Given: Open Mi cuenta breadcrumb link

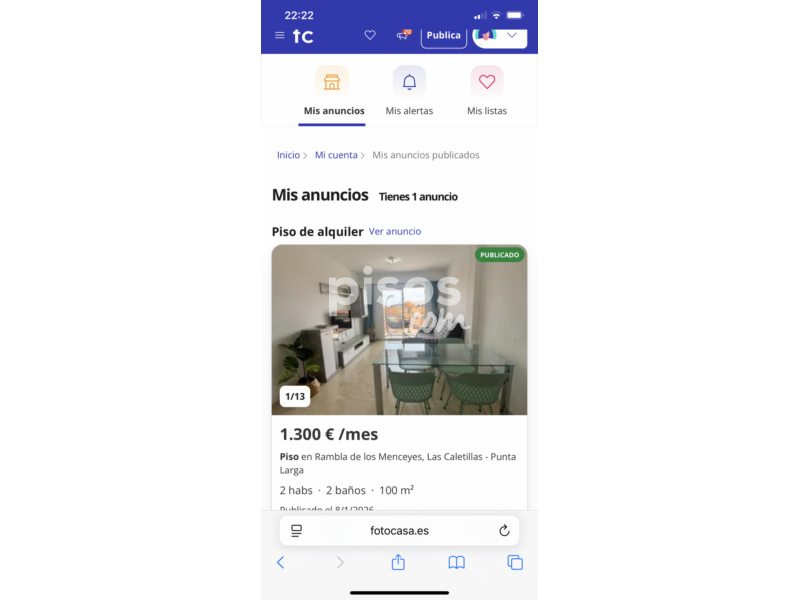Looking at the screenshot, I should coord(336,155).
